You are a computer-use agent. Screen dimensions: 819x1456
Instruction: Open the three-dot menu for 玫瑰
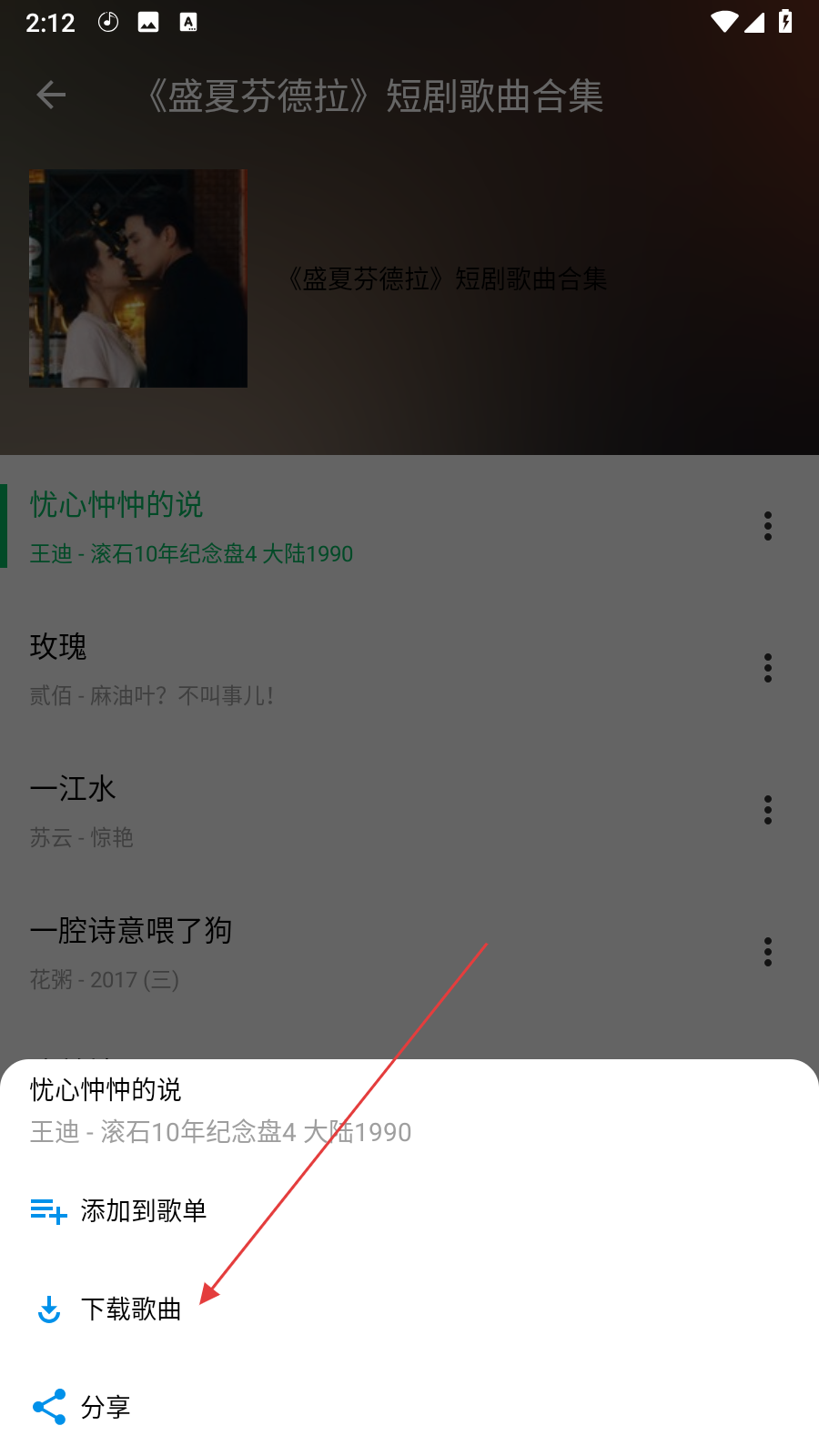tap(767, 667)
